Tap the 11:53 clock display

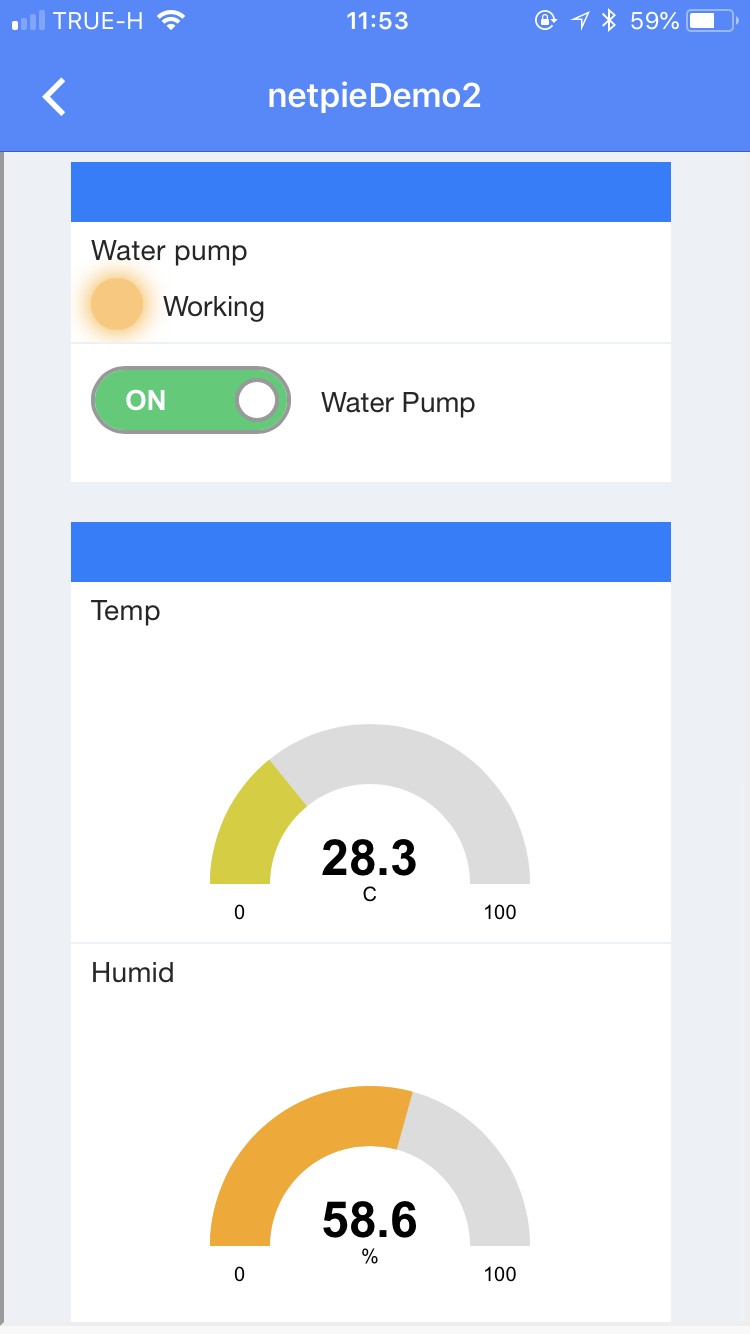pos(377,18)
